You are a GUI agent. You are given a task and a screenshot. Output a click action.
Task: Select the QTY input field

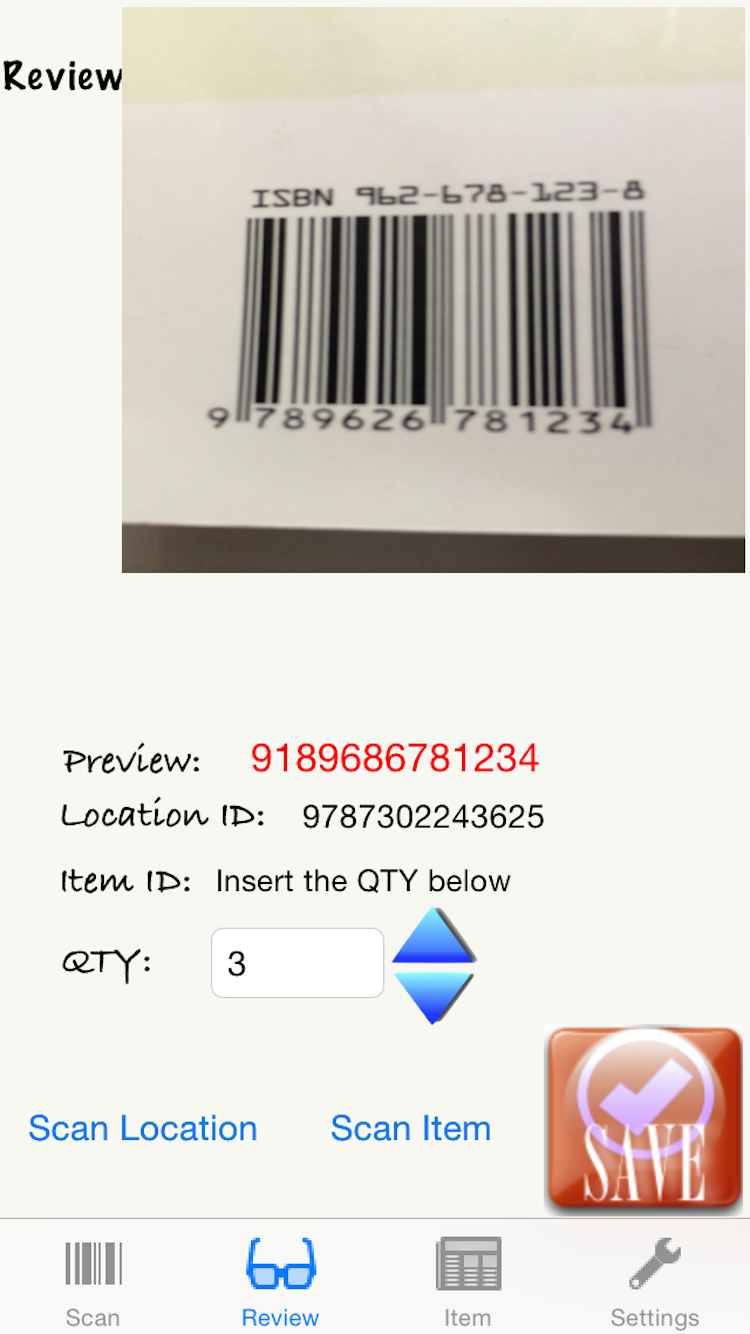(297, 962)
